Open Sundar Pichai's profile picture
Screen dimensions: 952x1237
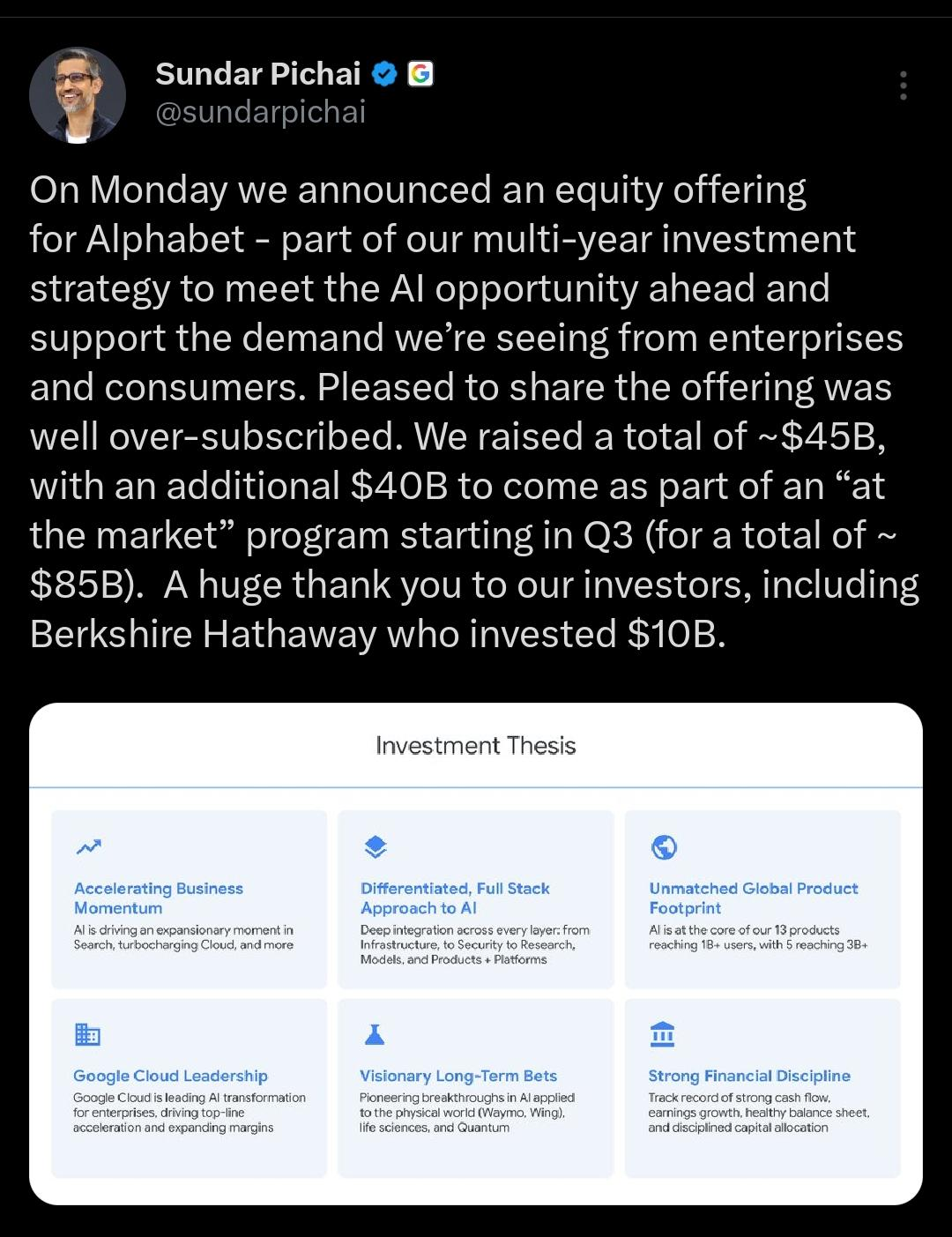tap(78, 95)
